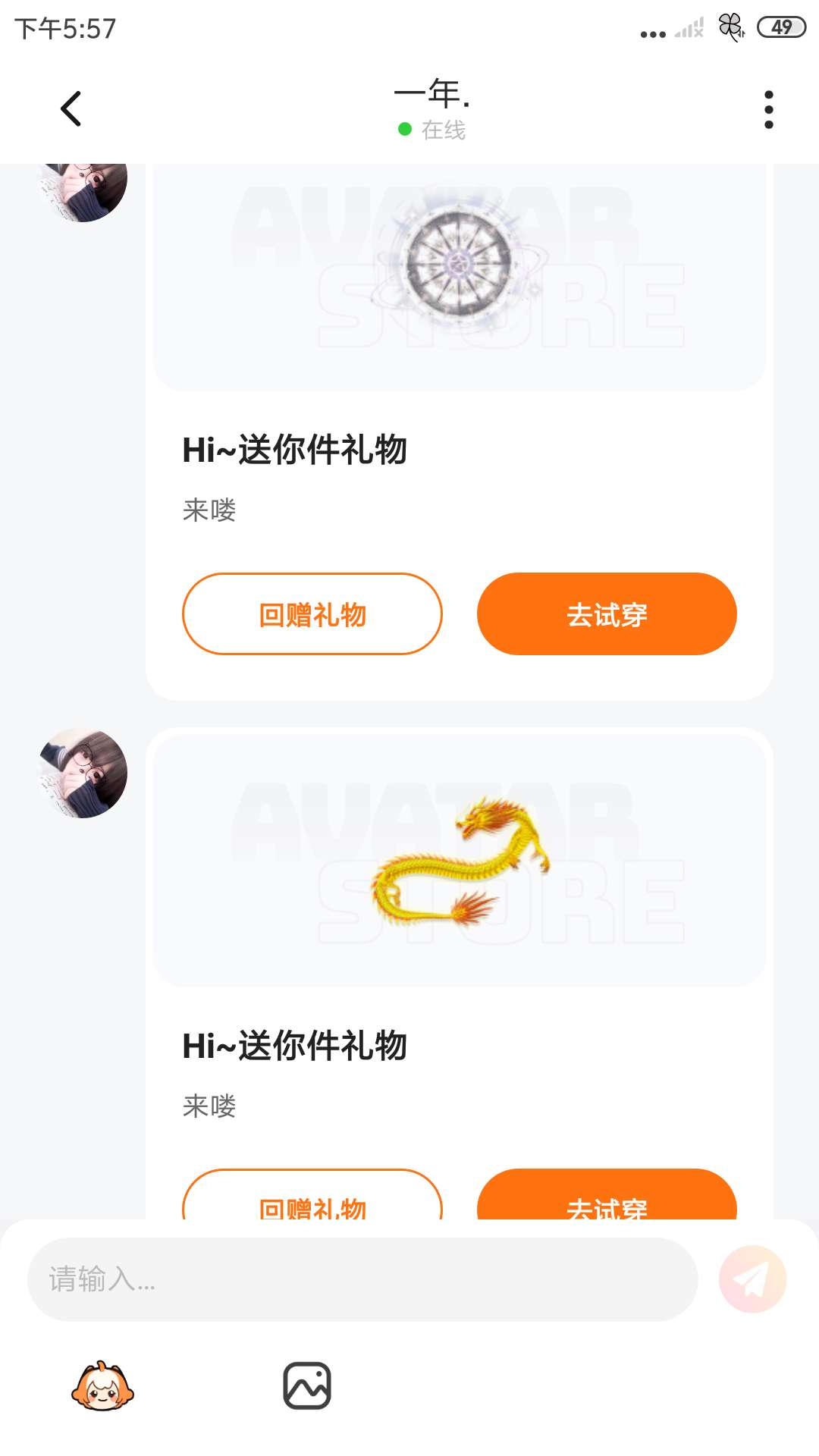This screenshot has height=1456, width=819.
Task: Tap 去试穿 for the compass gift
Action: click(x=607, y=614)
